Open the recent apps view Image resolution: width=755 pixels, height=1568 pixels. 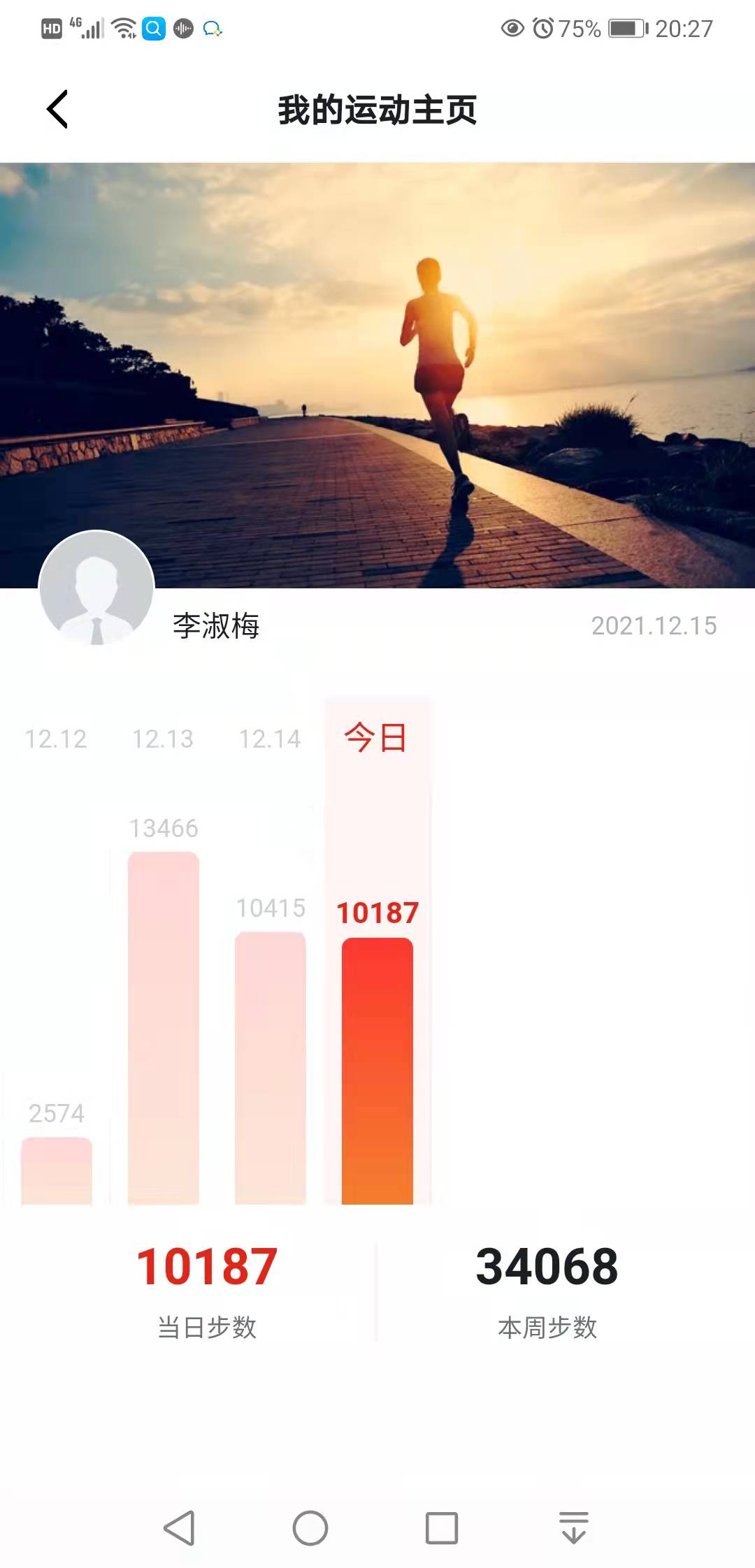tap(442, 1527)
